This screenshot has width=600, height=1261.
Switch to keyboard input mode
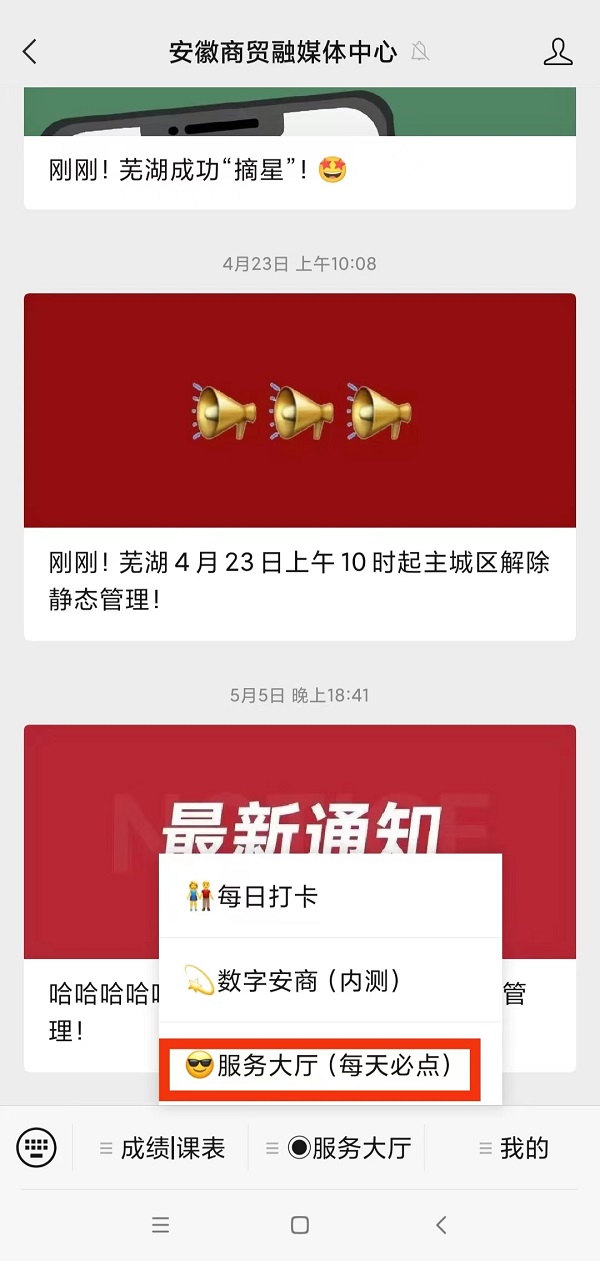click(x=37, y=1147)
